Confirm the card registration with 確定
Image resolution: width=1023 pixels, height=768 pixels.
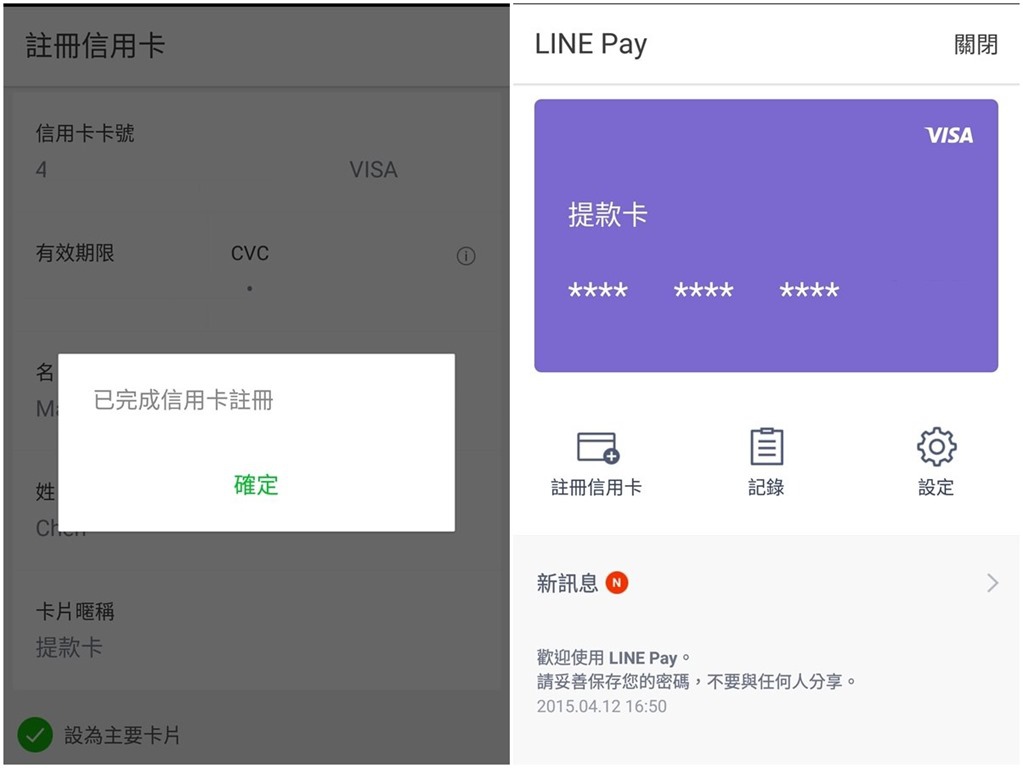[x=256, y=485]
